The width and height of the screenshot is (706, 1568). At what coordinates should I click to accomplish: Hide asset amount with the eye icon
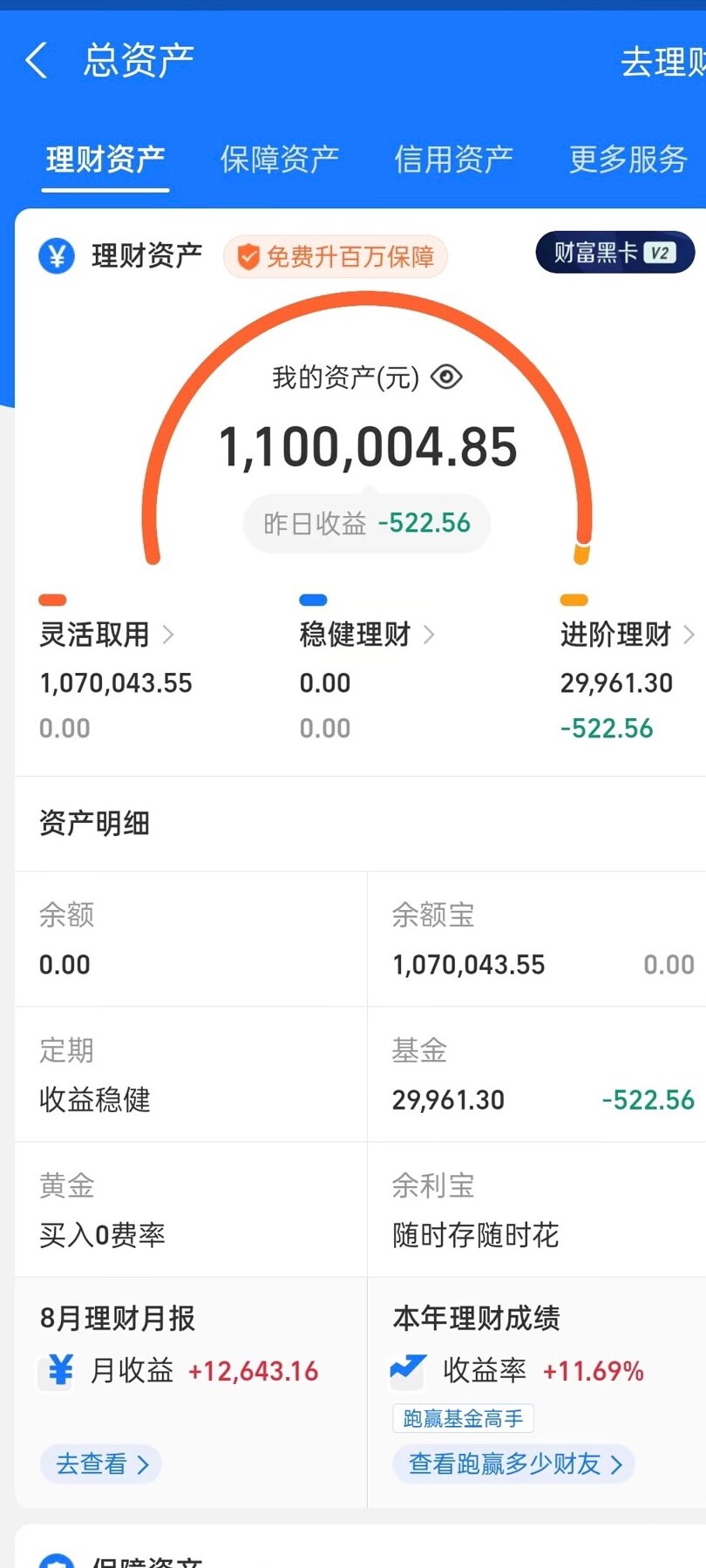[x=446, y=377]
